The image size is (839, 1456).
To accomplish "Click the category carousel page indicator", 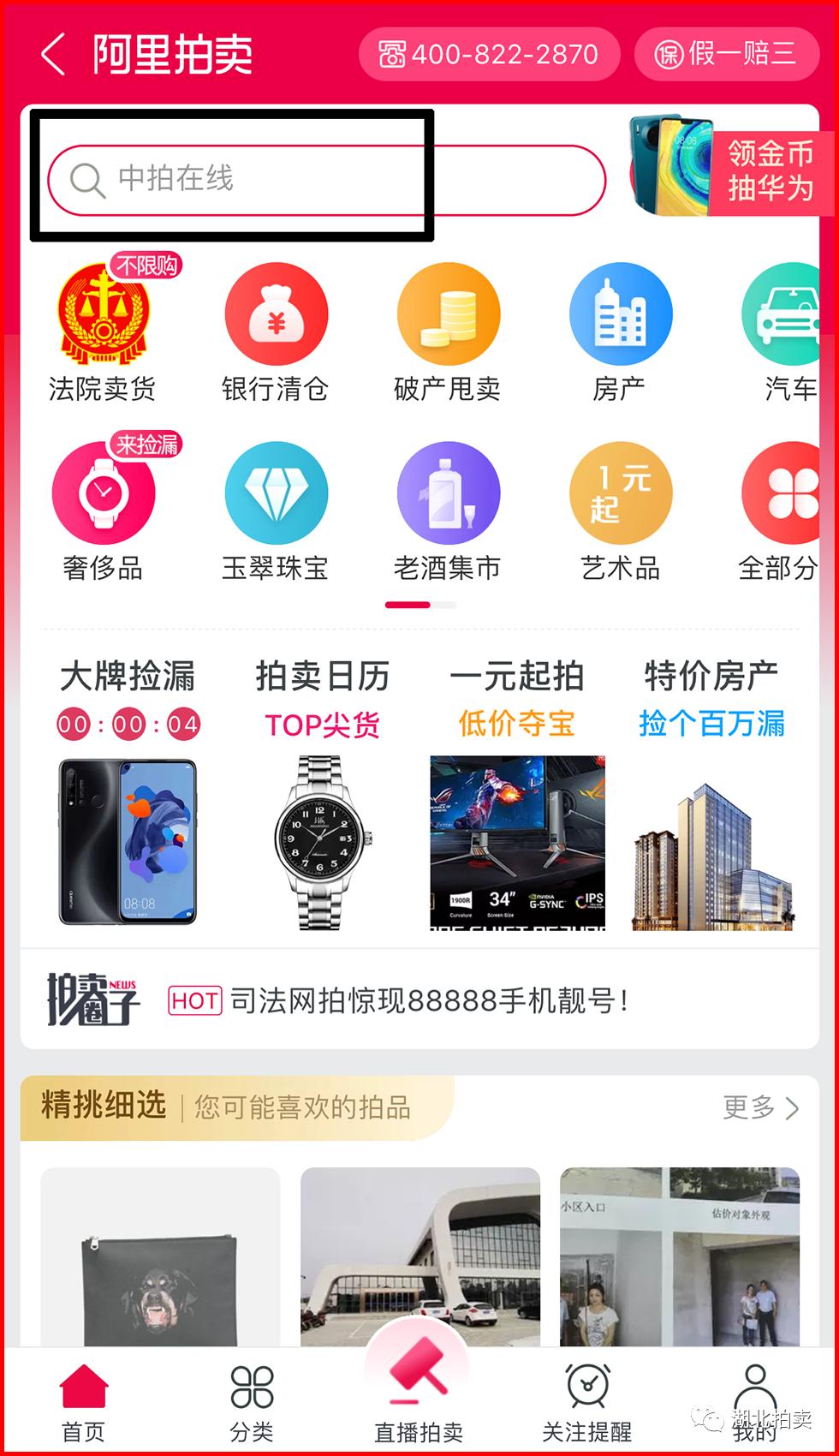I will 419,605.
